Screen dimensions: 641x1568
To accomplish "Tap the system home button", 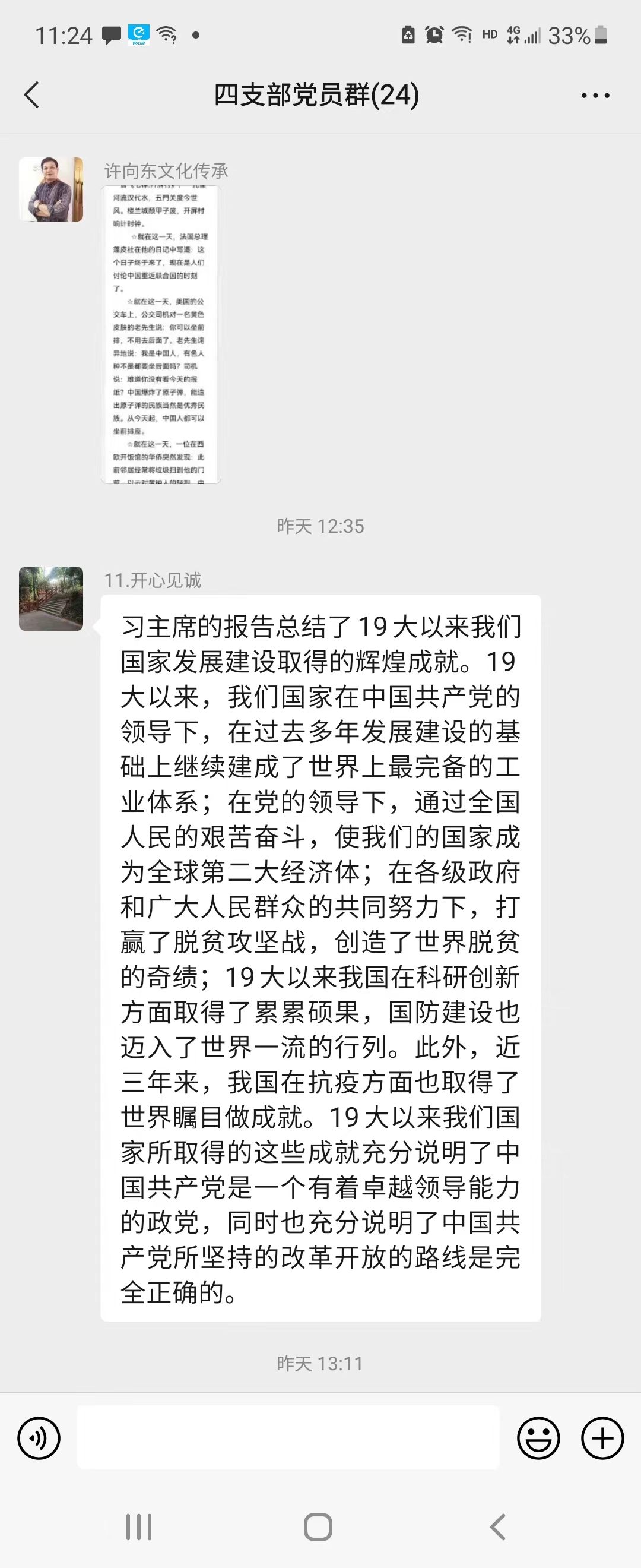I will point(318,1526).
